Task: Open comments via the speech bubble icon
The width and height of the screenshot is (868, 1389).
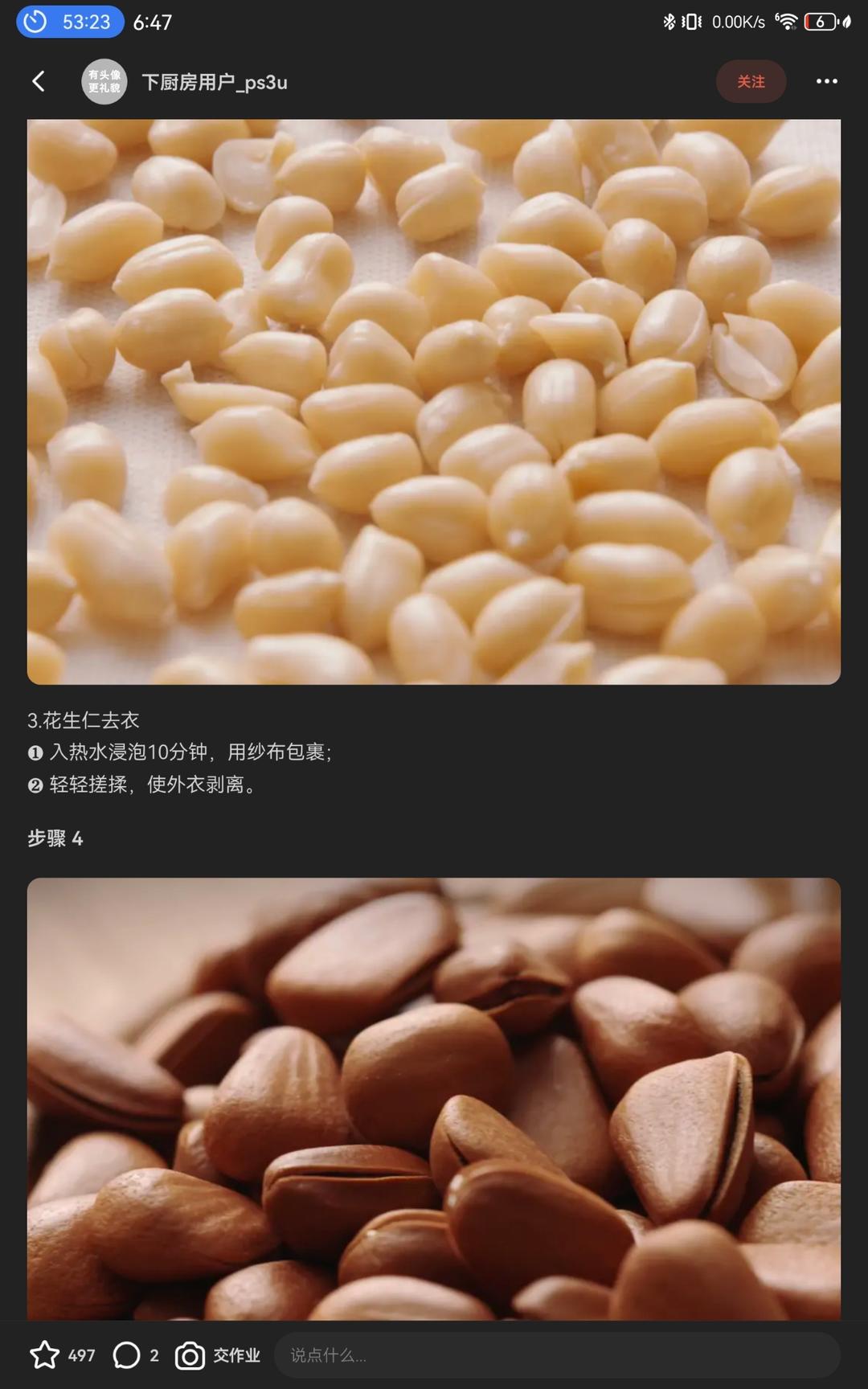Action: 125,1354
